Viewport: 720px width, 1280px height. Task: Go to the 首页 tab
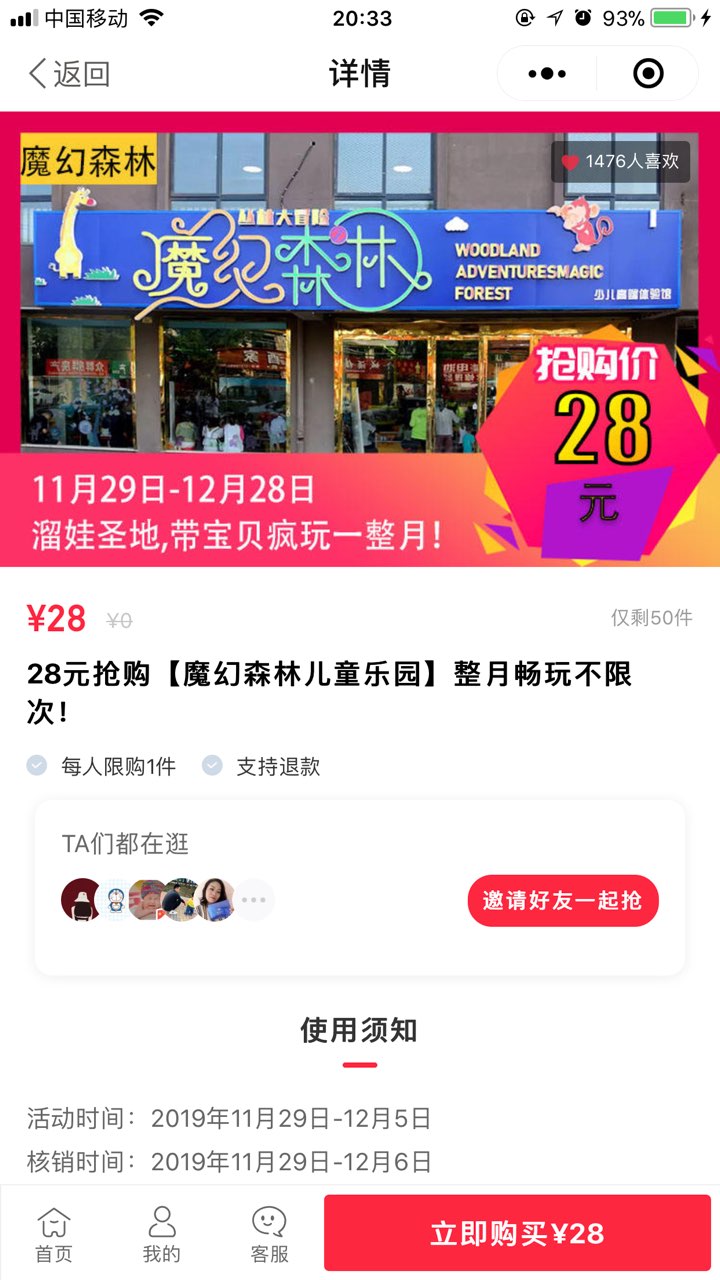[54, 1235]
